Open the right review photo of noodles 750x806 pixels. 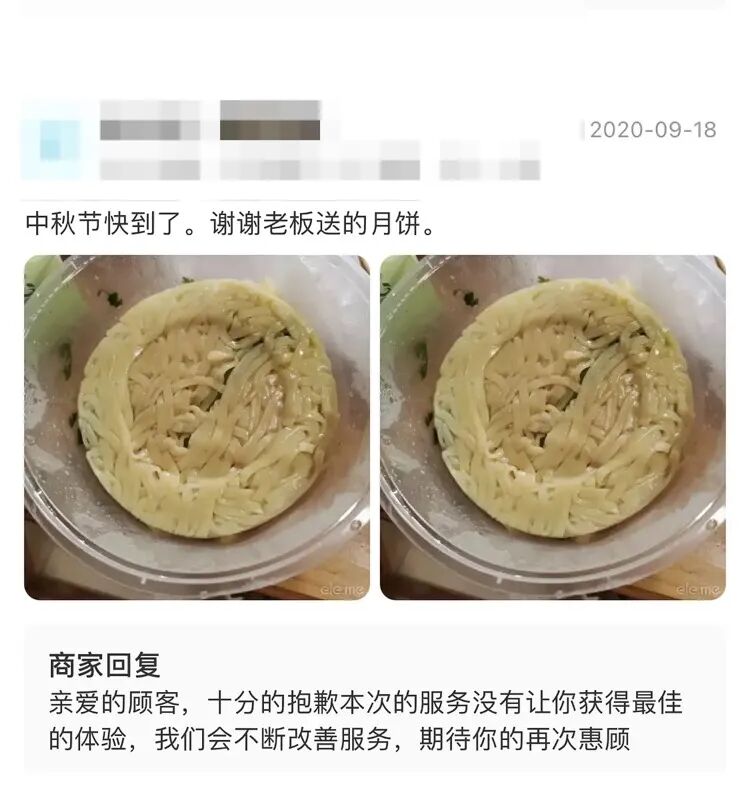[553, 427]
